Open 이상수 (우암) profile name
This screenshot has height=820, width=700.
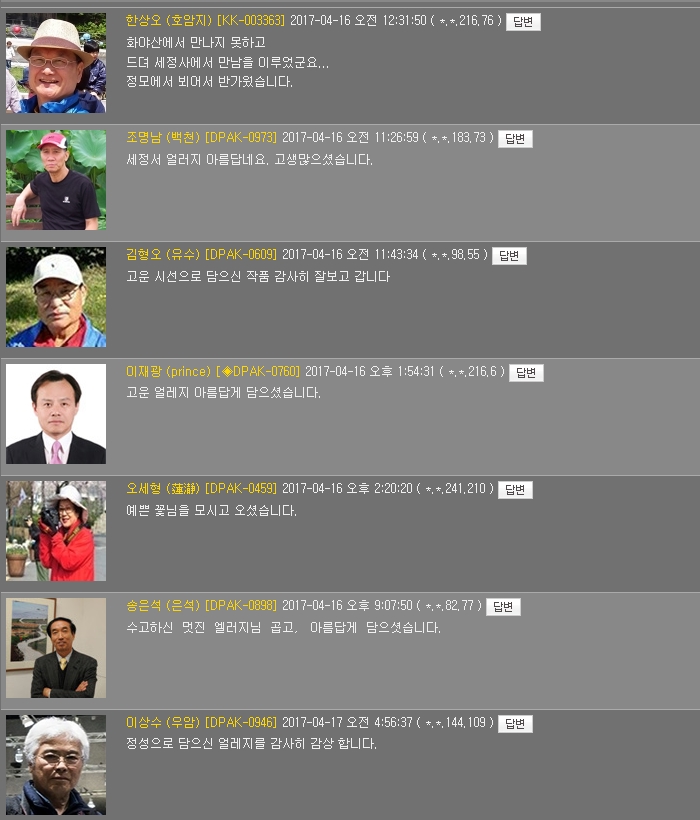(163, 723)
